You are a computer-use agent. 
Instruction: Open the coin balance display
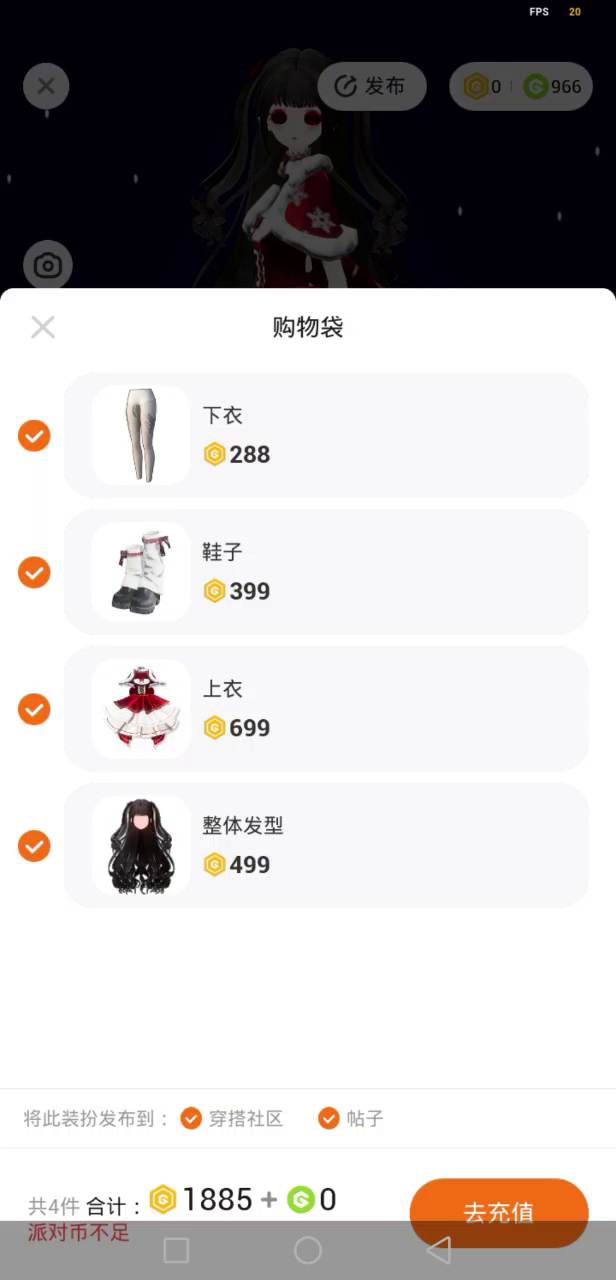521,87
